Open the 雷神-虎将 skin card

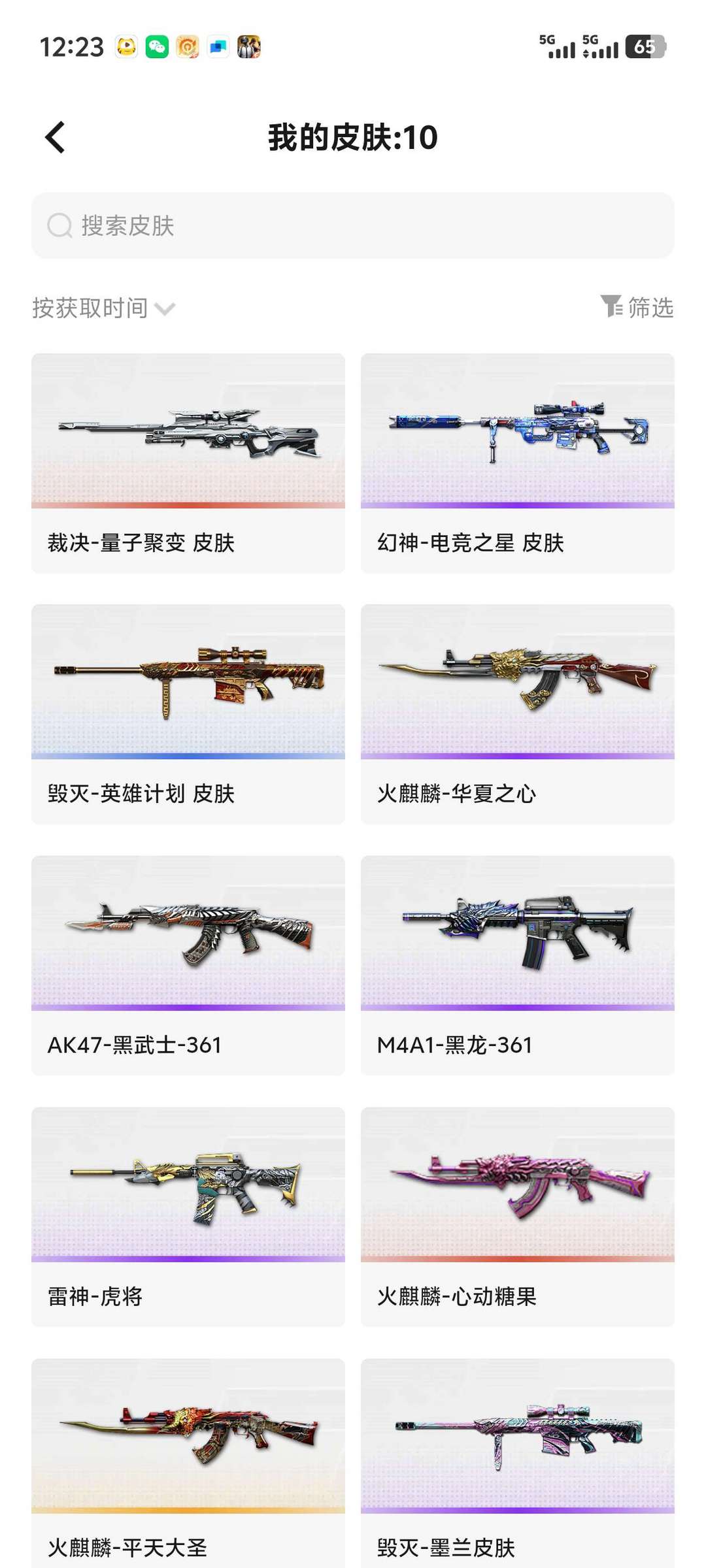tap(188, 1216)
